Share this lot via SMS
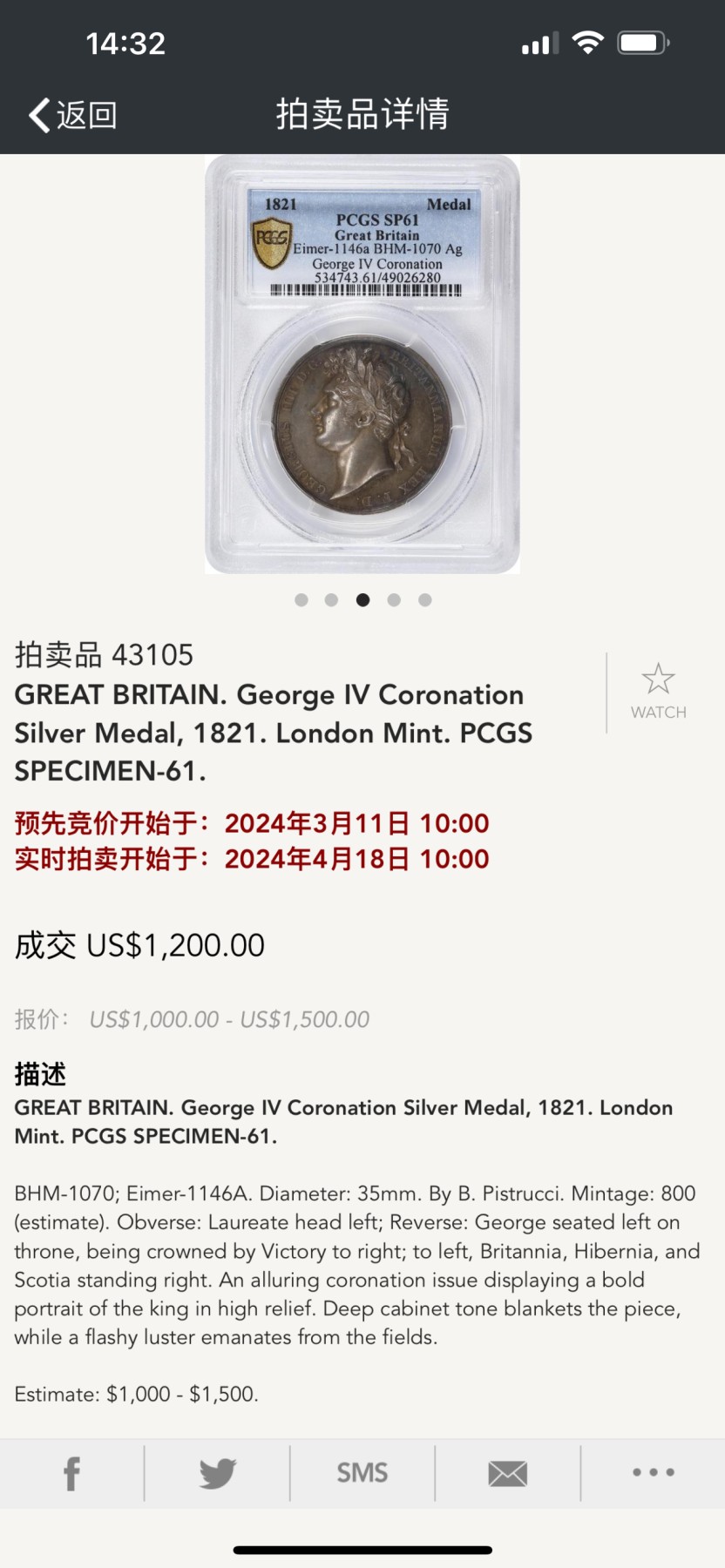The height and width of the screenshot is (1568, 725). [362, 1473]
